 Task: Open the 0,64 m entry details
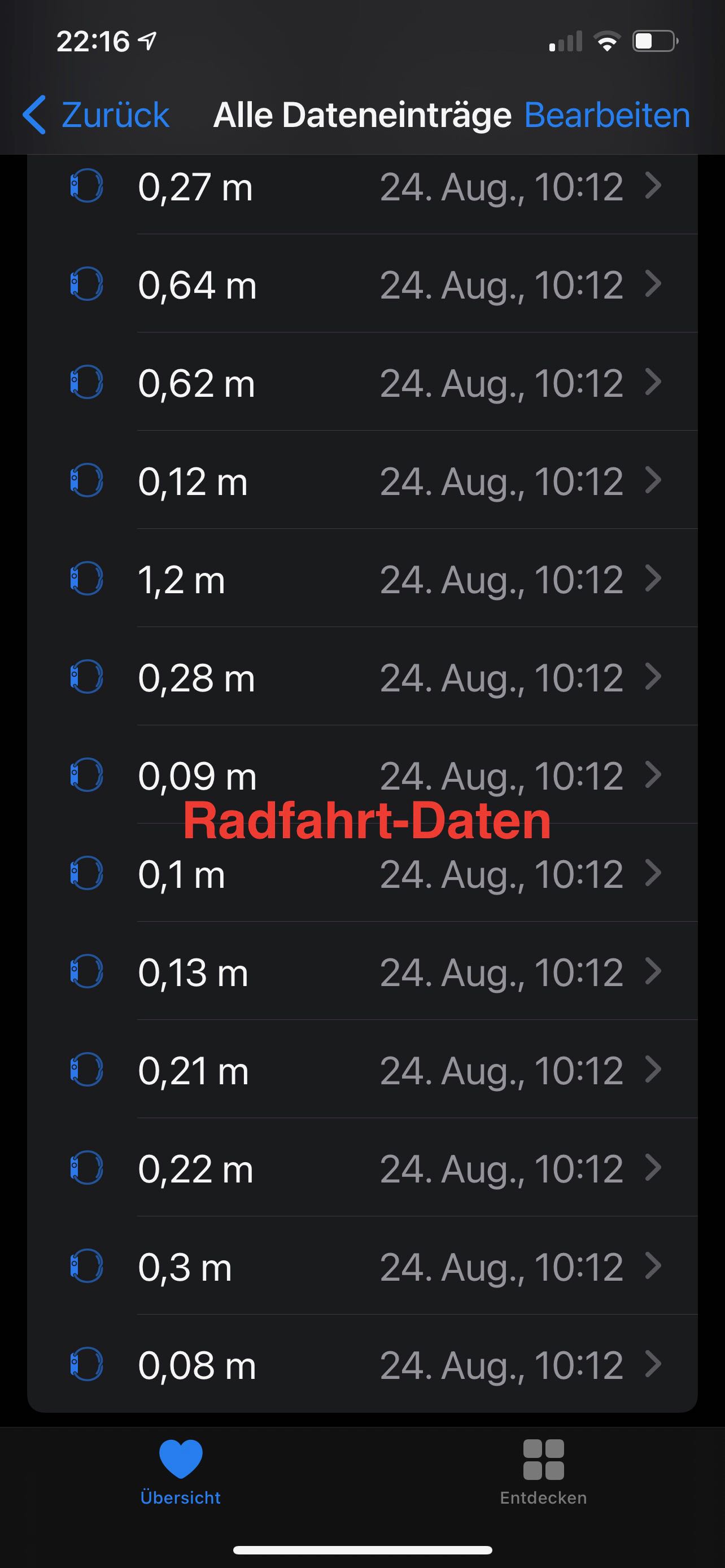tap(362, 284)
